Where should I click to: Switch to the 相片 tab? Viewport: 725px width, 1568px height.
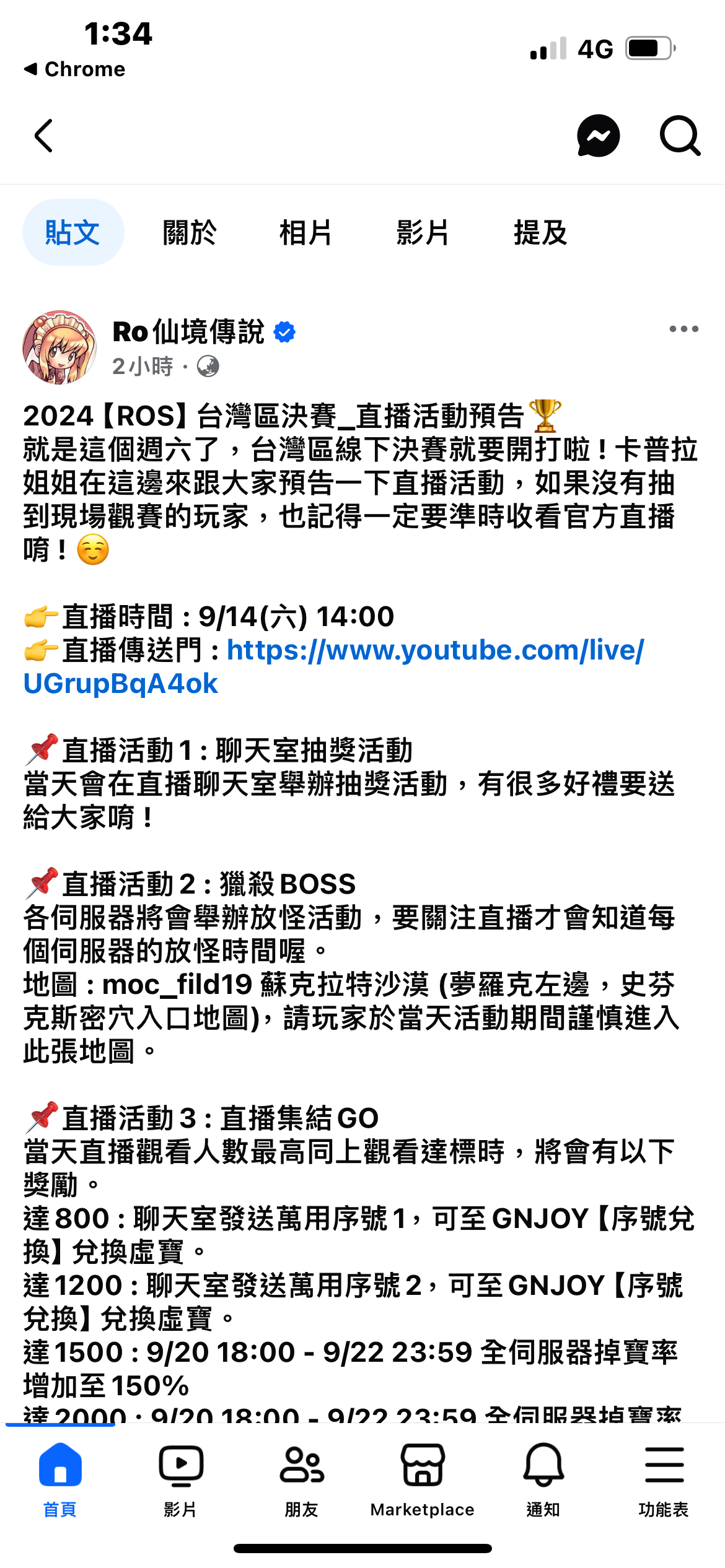click(x=306, y=233)
